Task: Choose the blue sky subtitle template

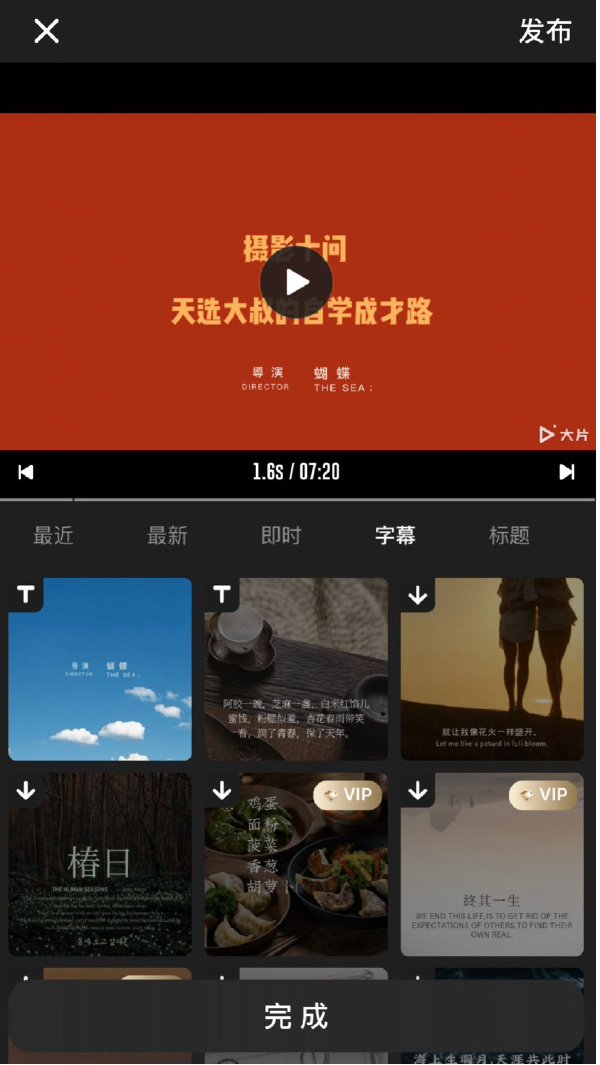Action: 100,669
